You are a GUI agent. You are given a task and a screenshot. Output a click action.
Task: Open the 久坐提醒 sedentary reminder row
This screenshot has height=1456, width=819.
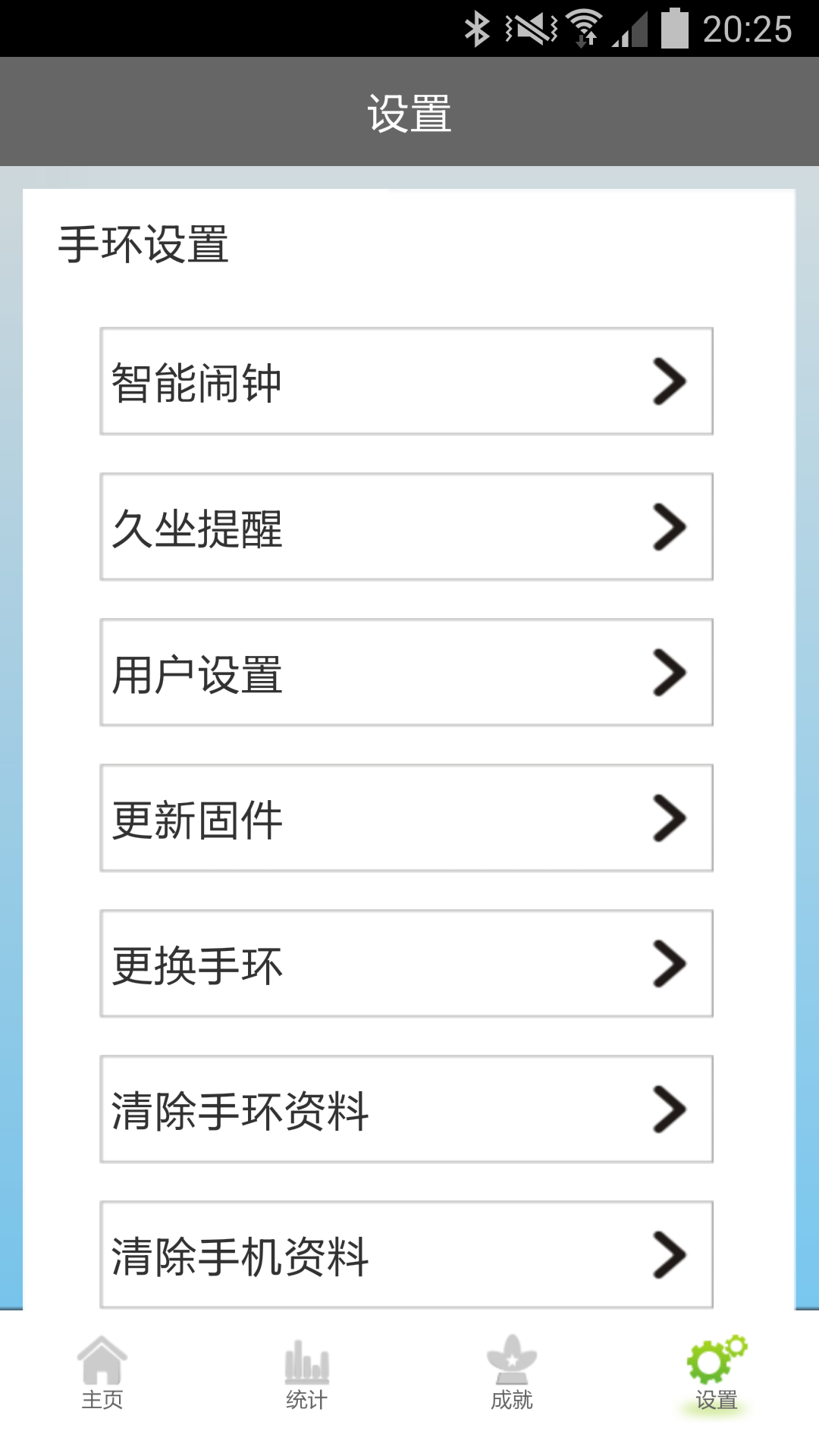click(406, 527)
